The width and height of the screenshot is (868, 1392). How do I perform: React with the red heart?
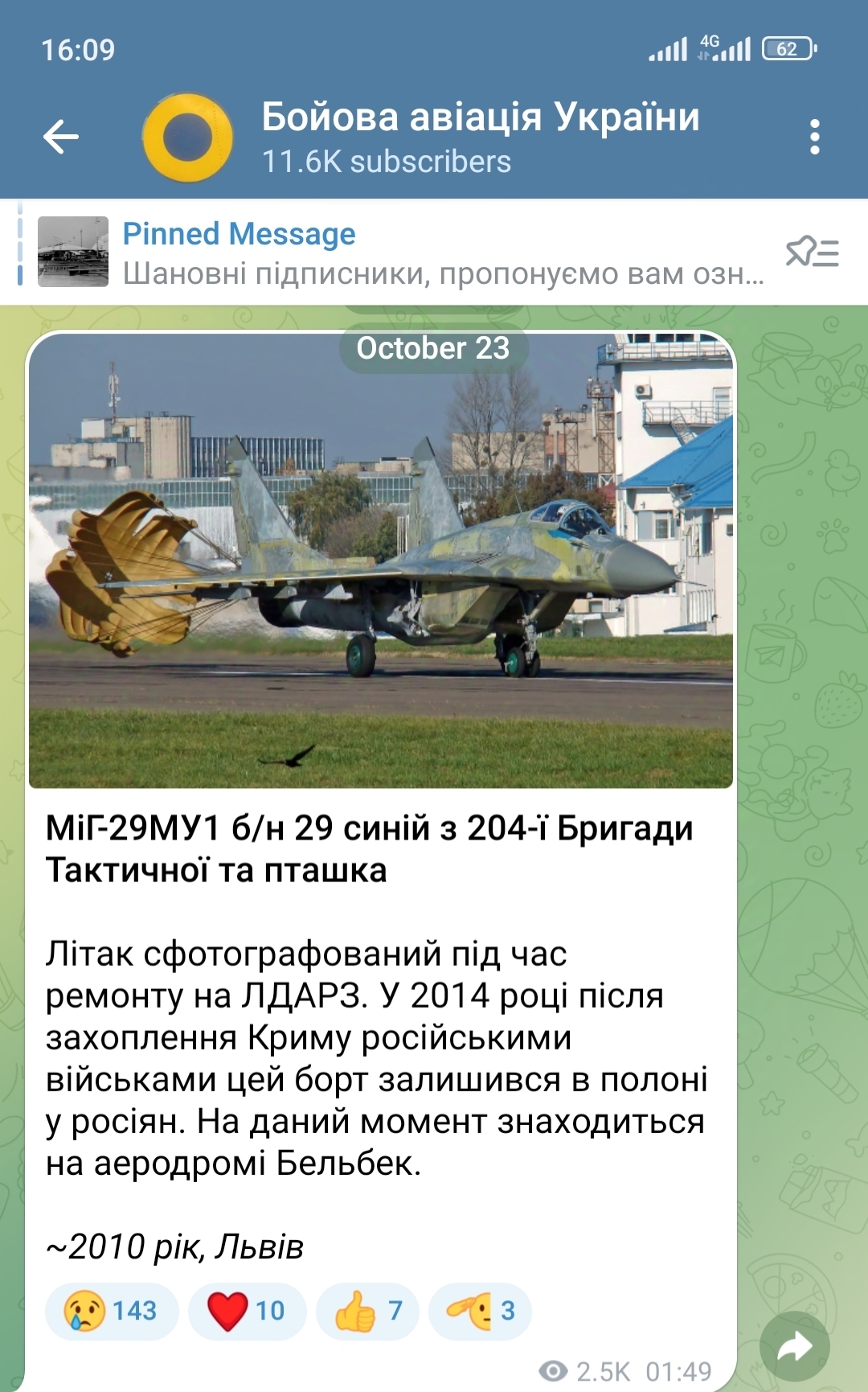coord(247,1311)
